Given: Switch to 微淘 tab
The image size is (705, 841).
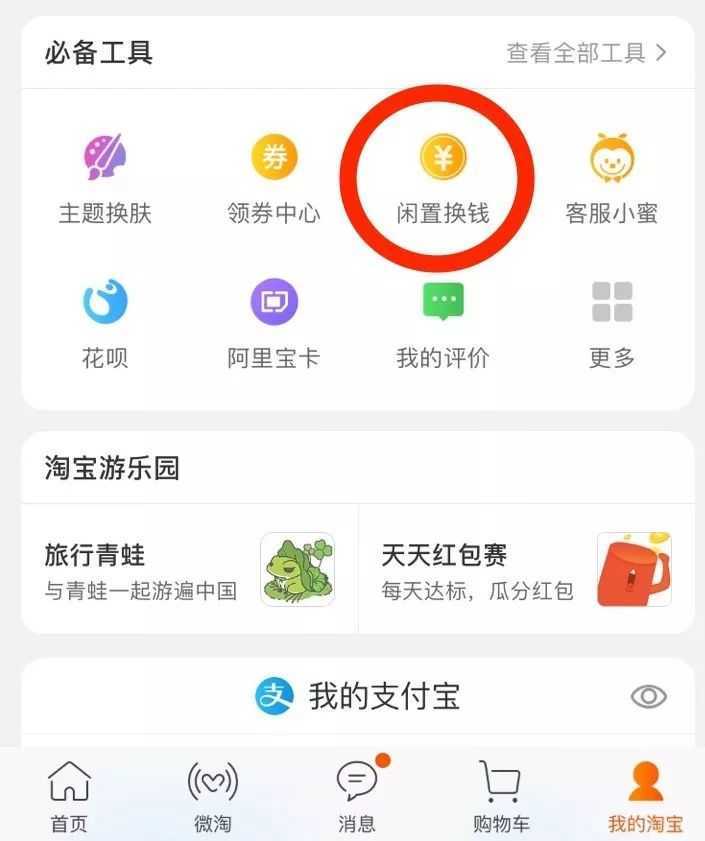Looking at the screenshot, I should pyautogui.click(x=212, y=797).
